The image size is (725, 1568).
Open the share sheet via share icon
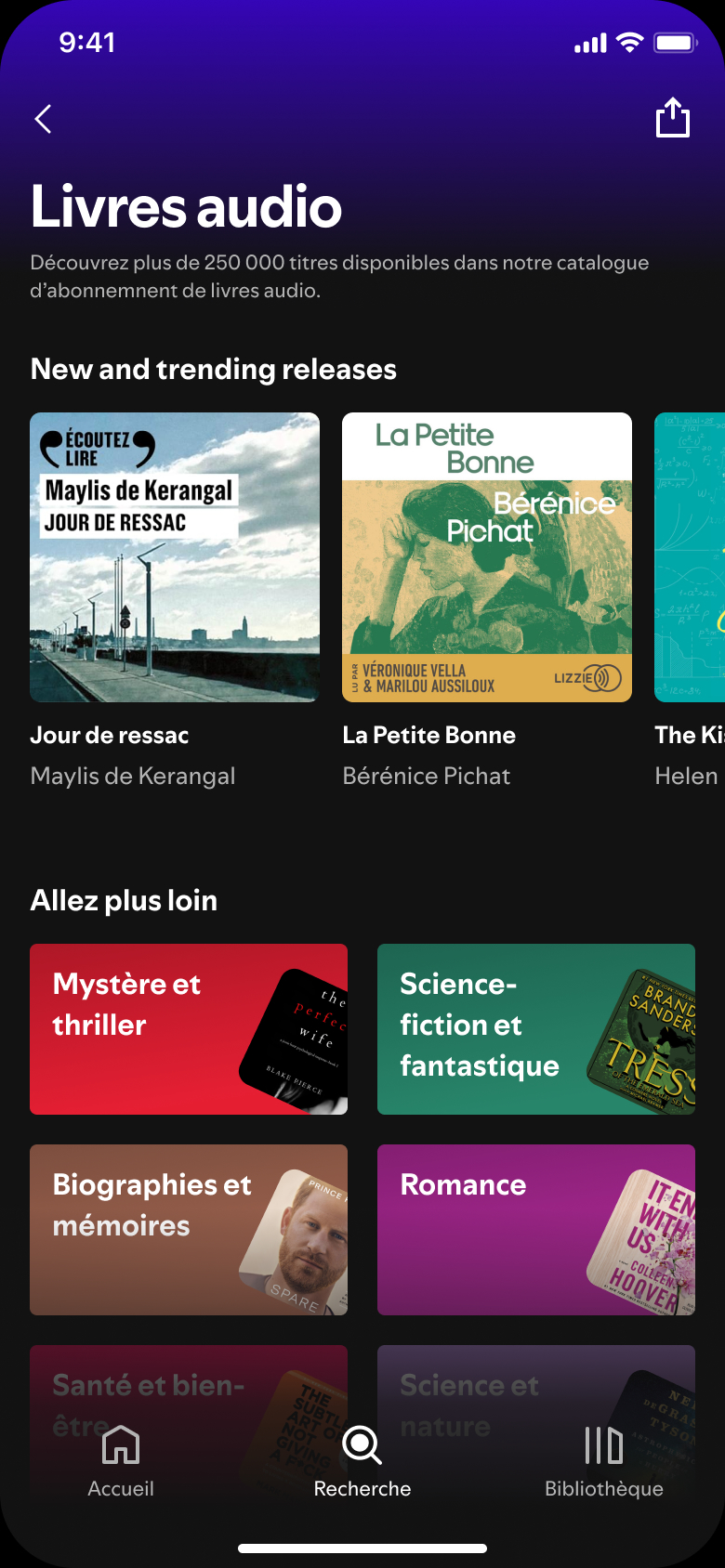tap(673, 119)
